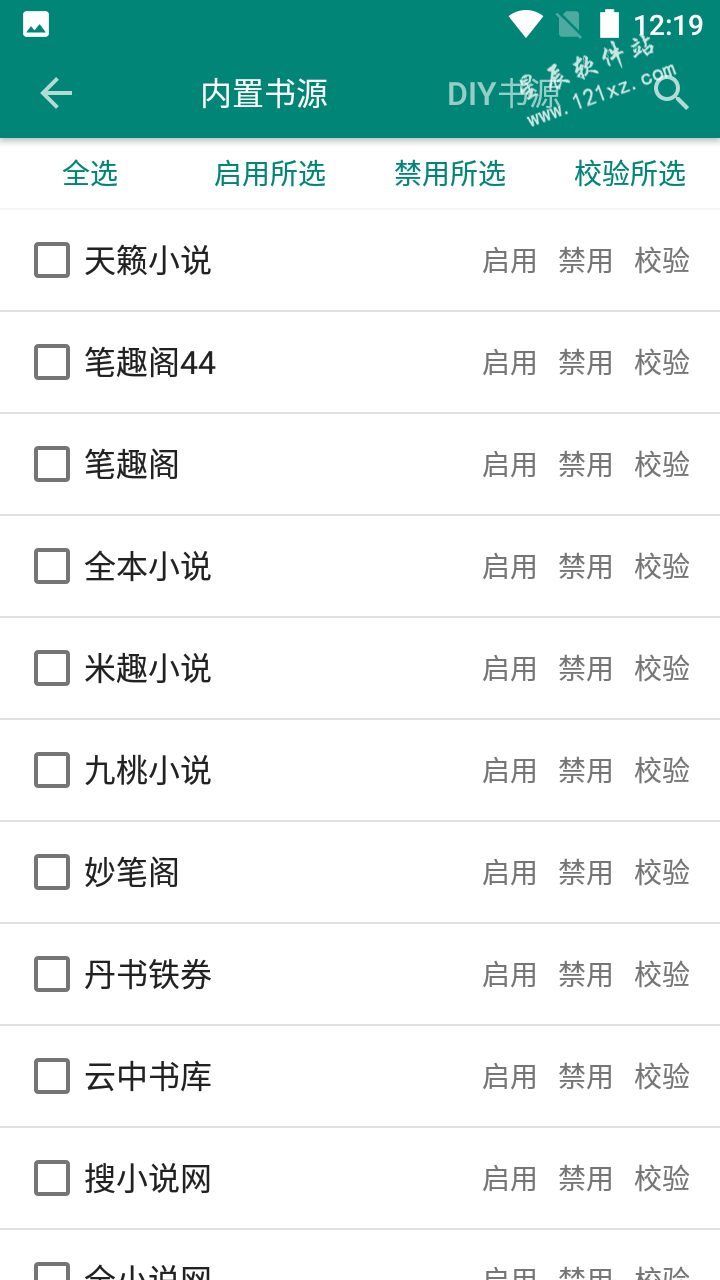Enable the 笔趣阁44 source with 启用
Image resolution: width=720 pixels, height=1280 pixels.
509,363
